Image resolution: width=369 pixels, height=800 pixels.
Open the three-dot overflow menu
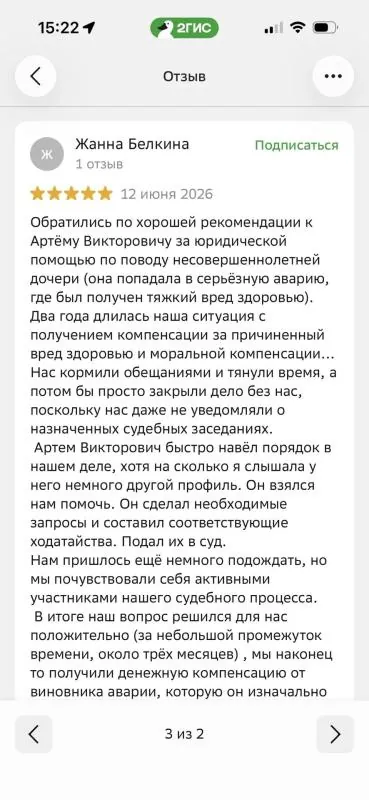coord(333,76)
